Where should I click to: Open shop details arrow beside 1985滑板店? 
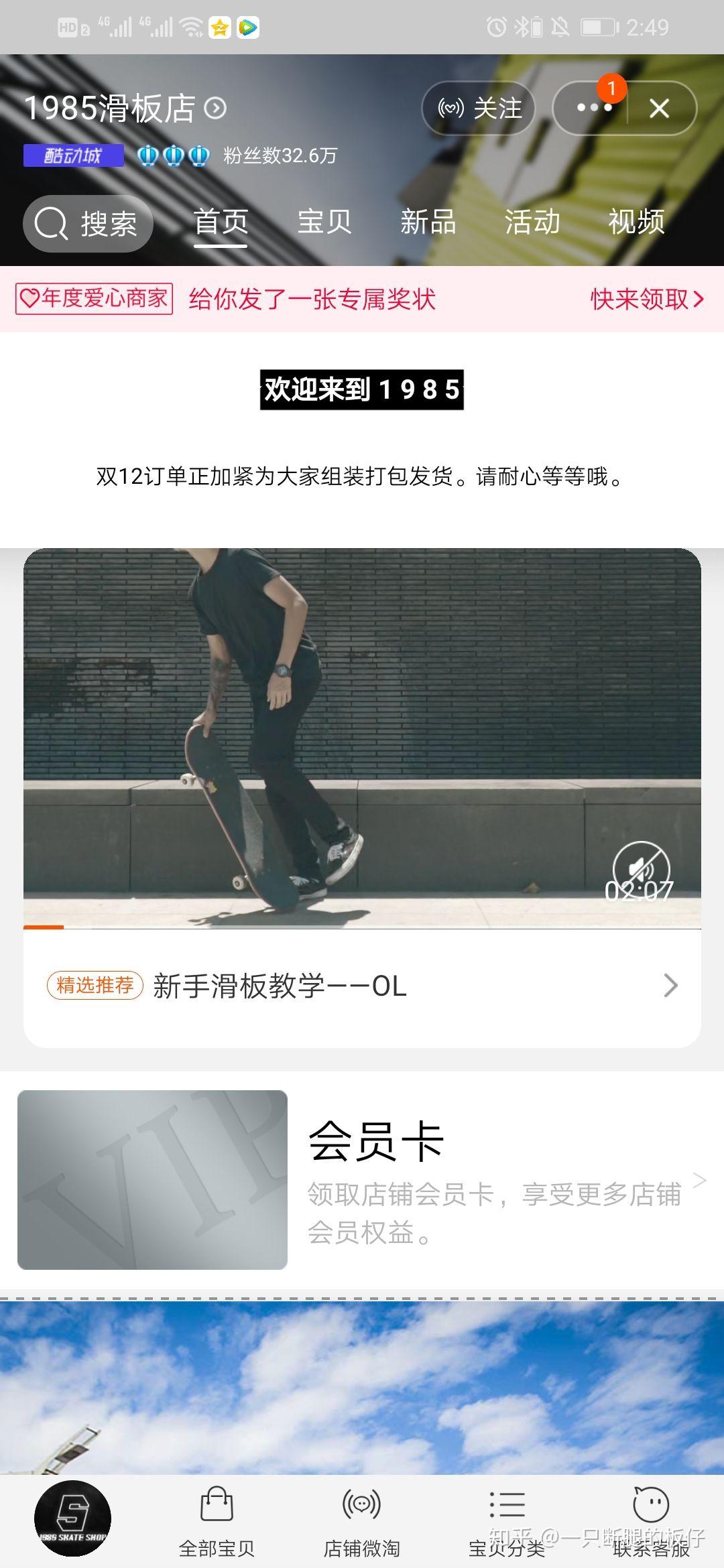coord(215,108)
